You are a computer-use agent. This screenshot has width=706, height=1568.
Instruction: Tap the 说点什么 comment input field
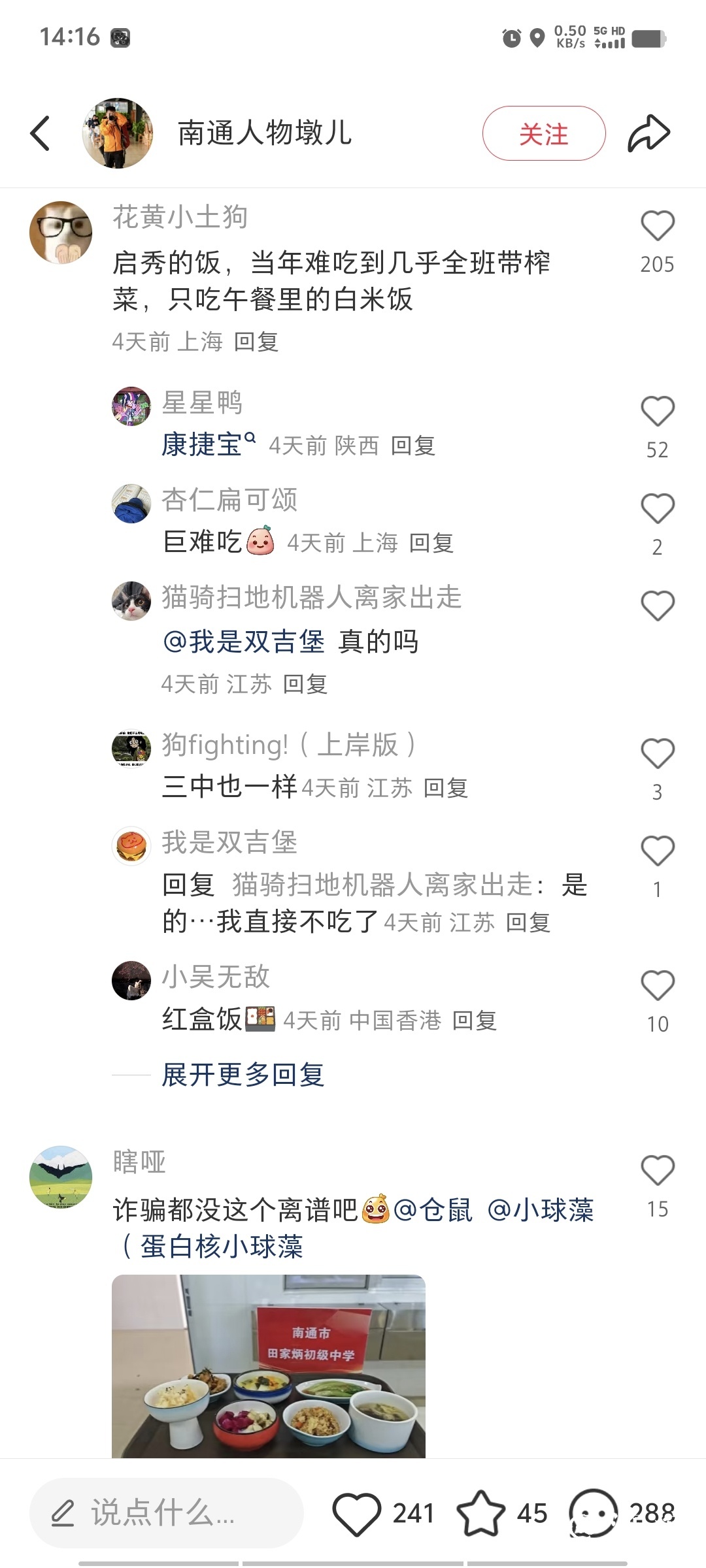pos(167,1512)
